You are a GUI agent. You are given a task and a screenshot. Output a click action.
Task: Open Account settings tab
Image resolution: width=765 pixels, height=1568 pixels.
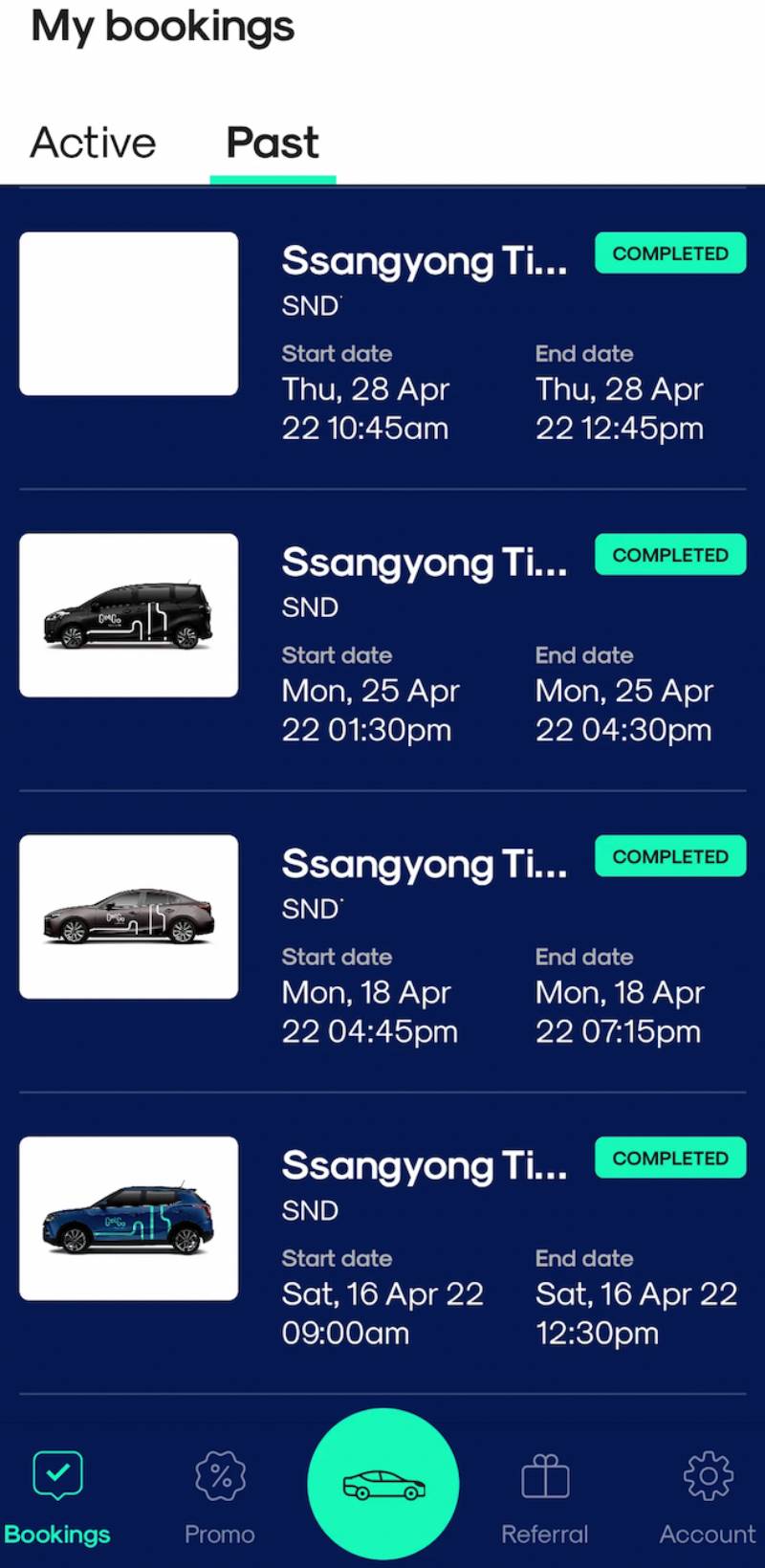pos(708,1497)
